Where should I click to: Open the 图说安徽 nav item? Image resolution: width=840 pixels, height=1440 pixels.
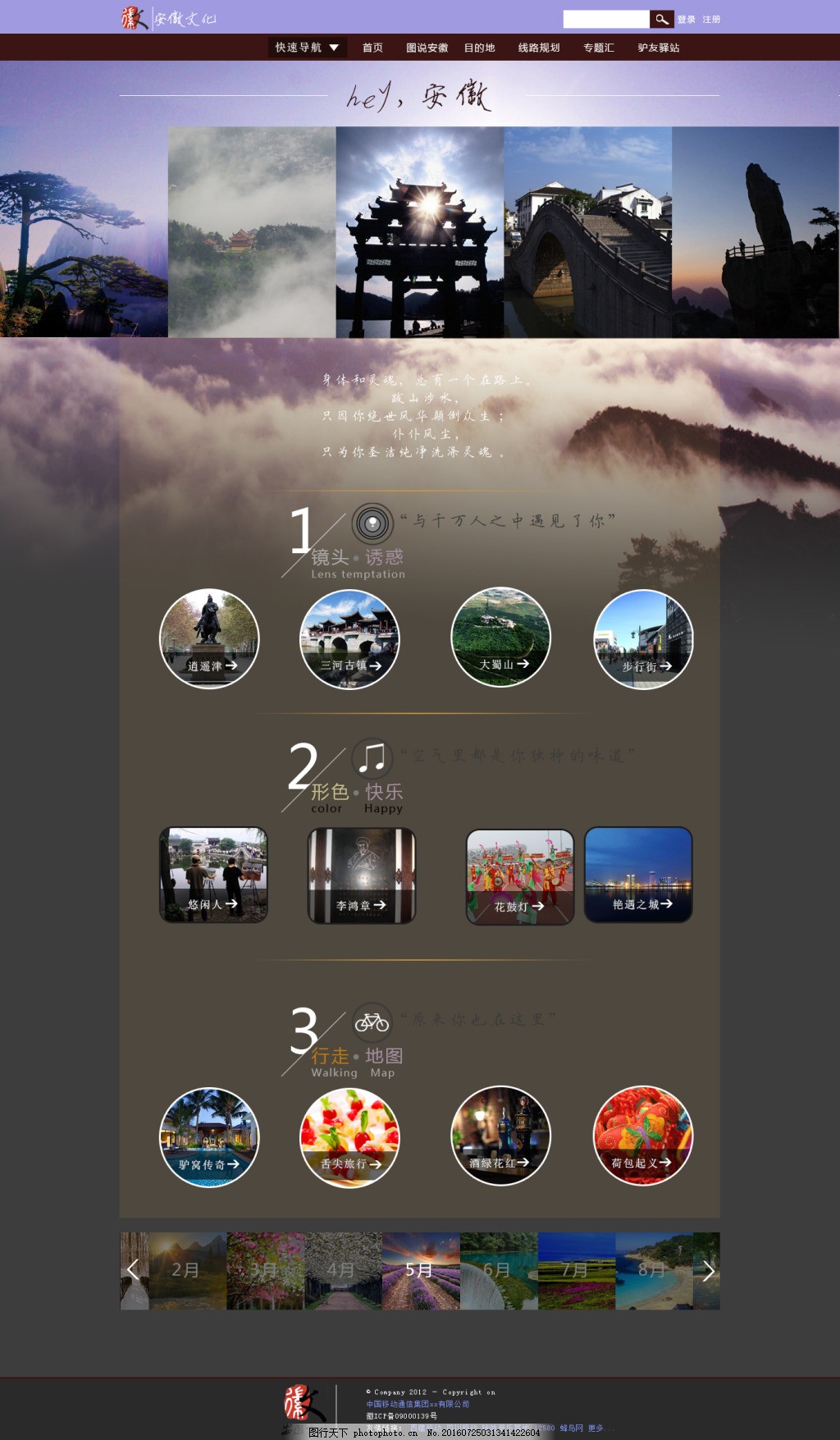coord(427,48)
